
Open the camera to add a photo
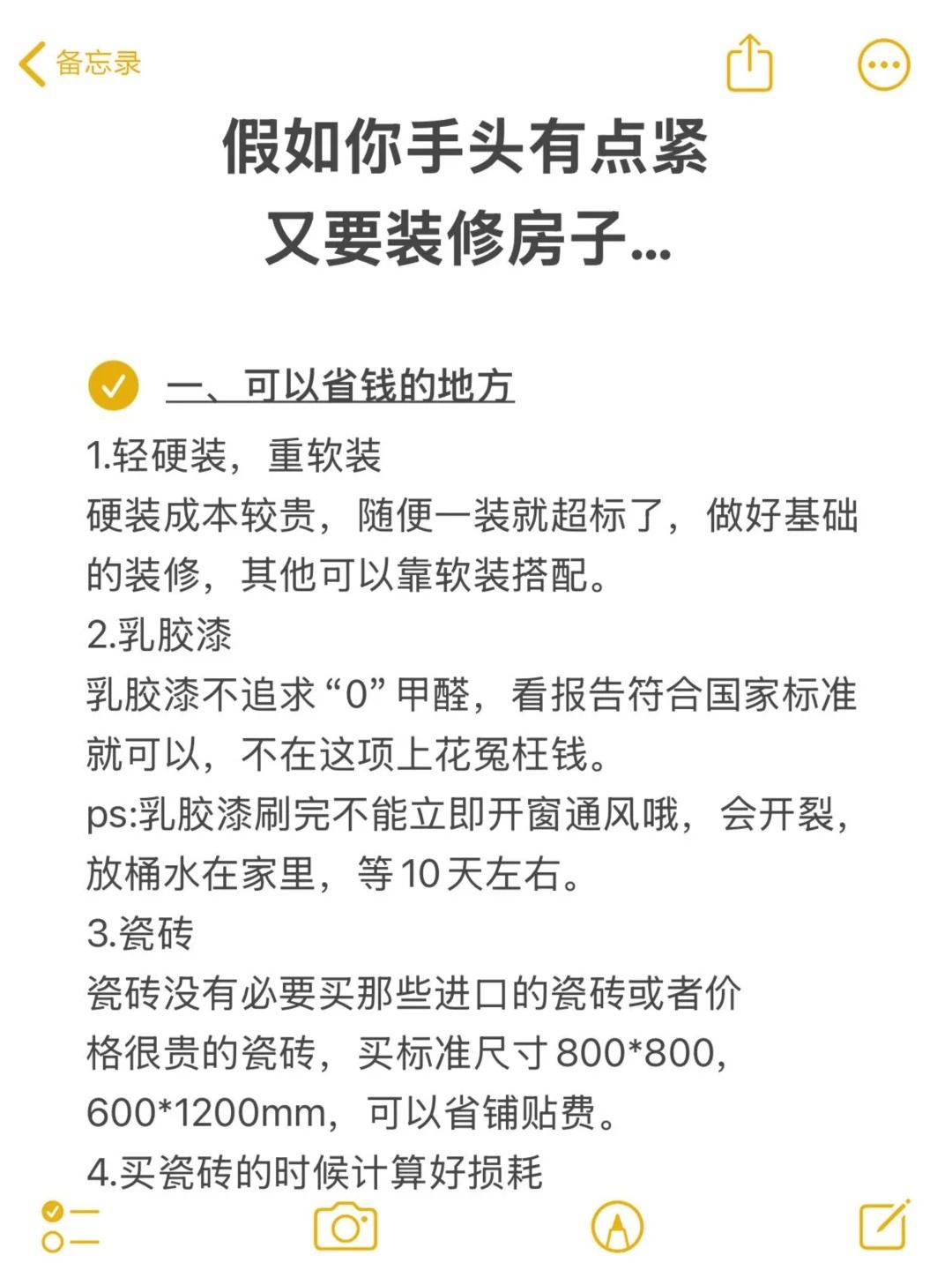pyautogui.click(x=346, y=1226)
